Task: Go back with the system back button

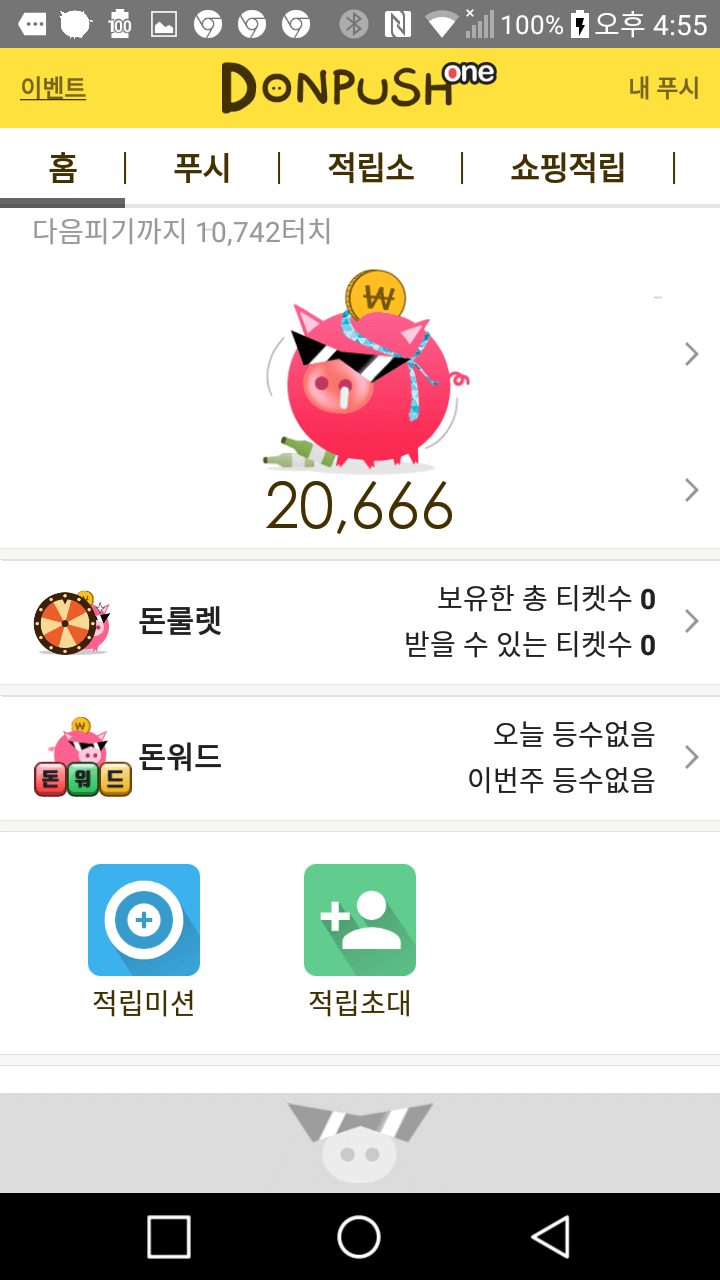Action: tap(550, 1236)
